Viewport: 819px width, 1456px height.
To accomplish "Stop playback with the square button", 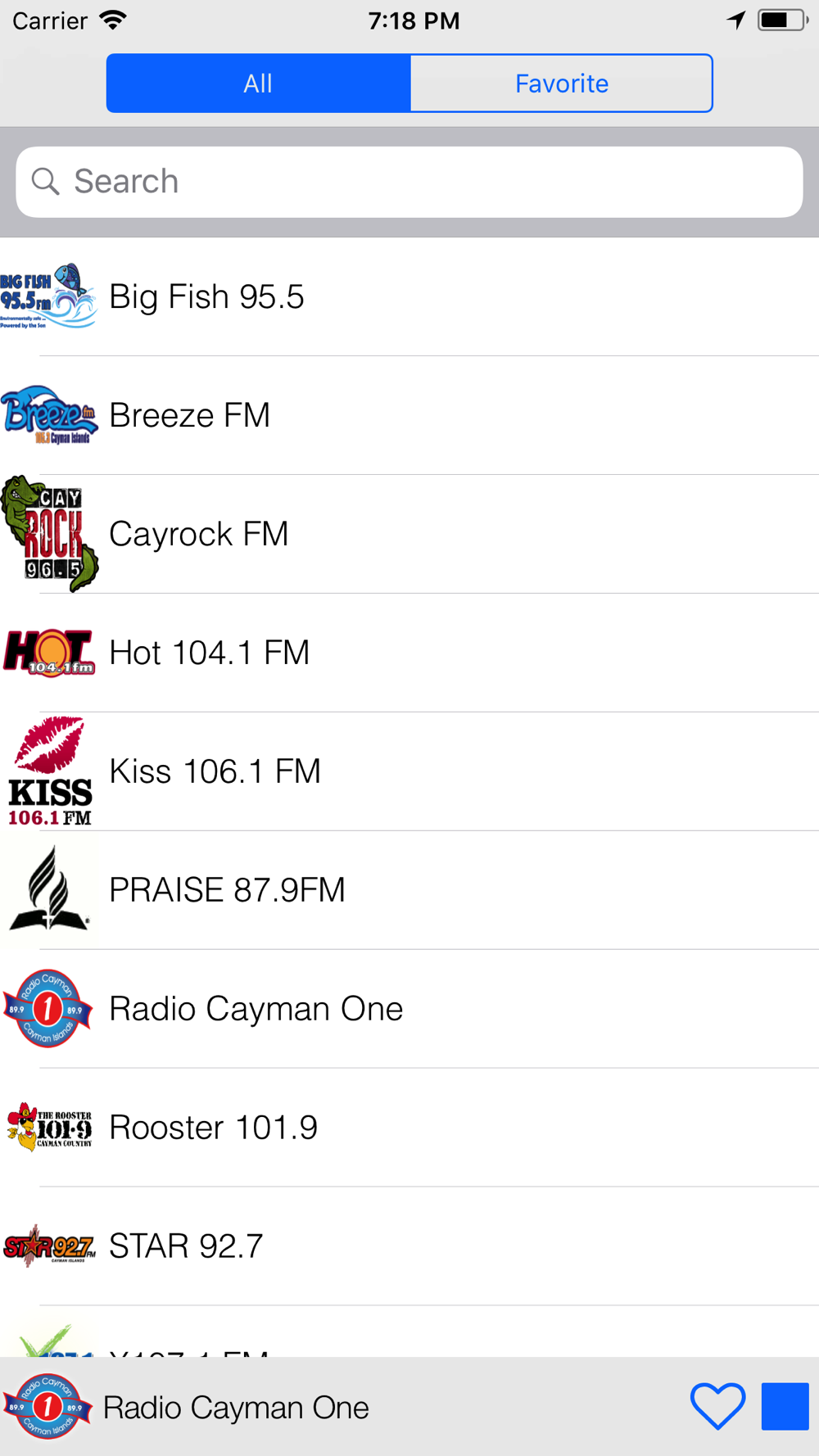I will [x=785, y=1406].
